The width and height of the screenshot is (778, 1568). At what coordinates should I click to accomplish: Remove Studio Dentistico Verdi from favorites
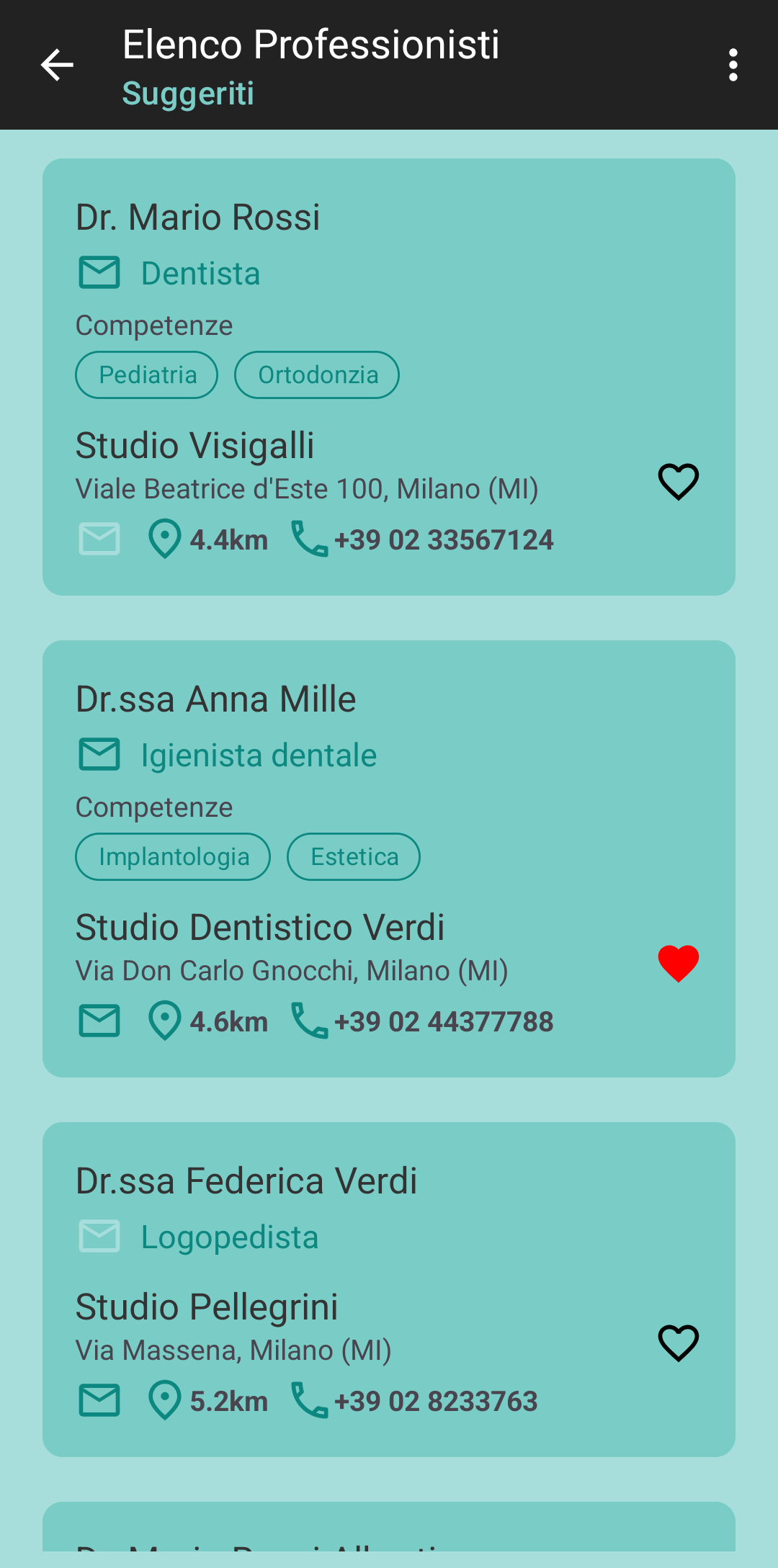click(678, 963)
